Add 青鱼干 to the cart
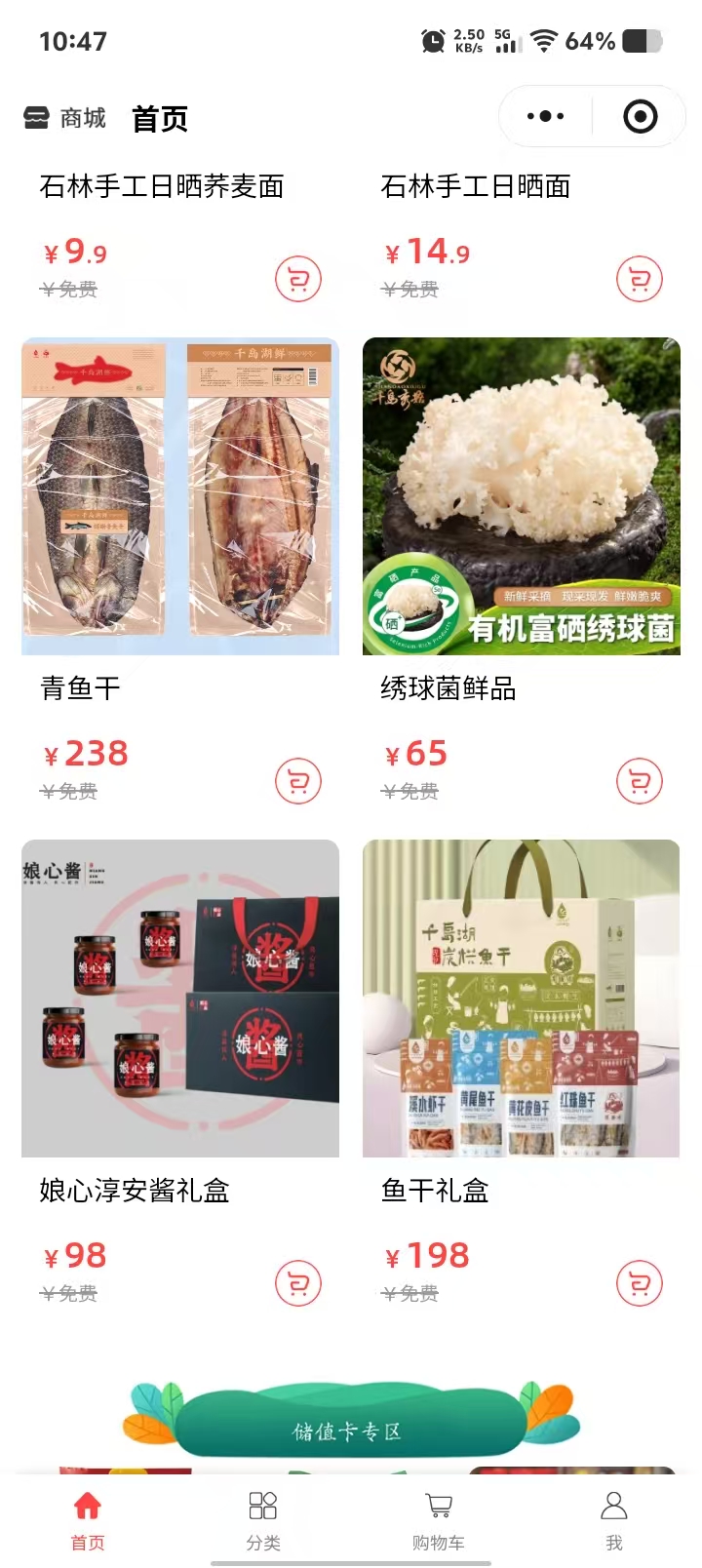Image resolution: width=702 pixels, height=1568 pixels. click(298, 781)
